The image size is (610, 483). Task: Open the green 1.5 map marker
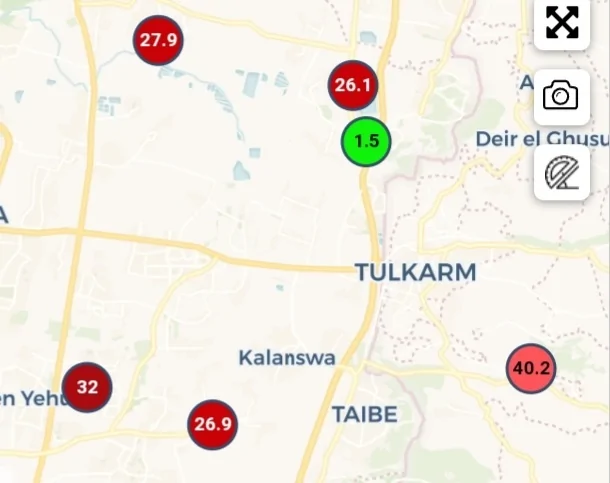(x=366, y=141)
